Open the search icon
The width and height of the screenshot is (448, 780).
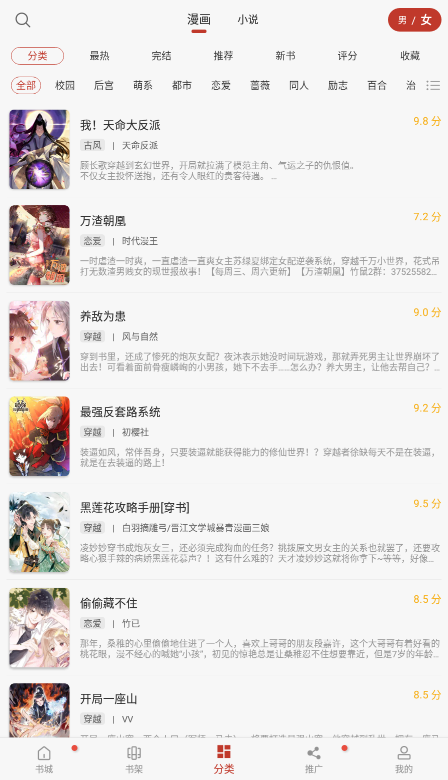point(23,20)
